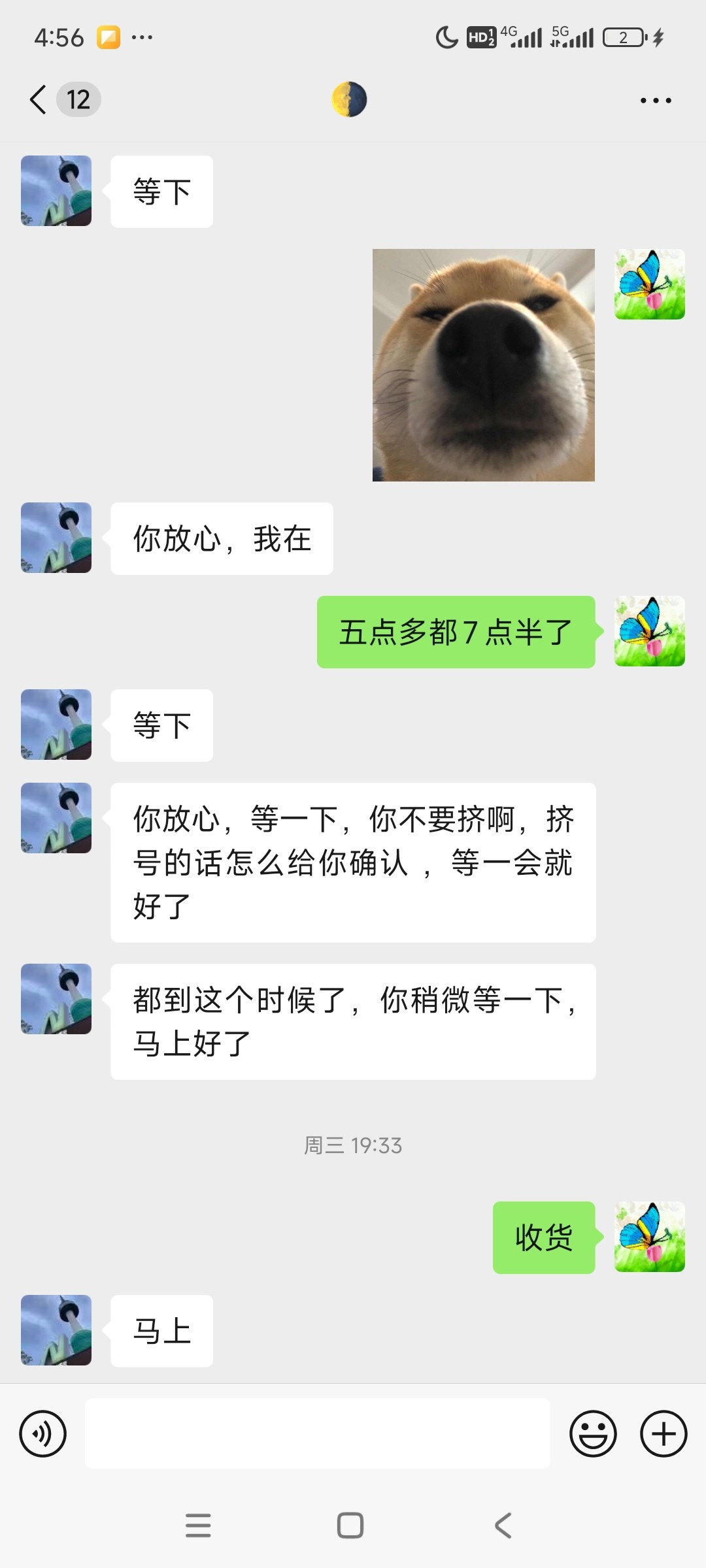Switch to voice message input
The width and height of the screenshot is (706, 1568).
pyautogui.click(x=43, y=1433)
